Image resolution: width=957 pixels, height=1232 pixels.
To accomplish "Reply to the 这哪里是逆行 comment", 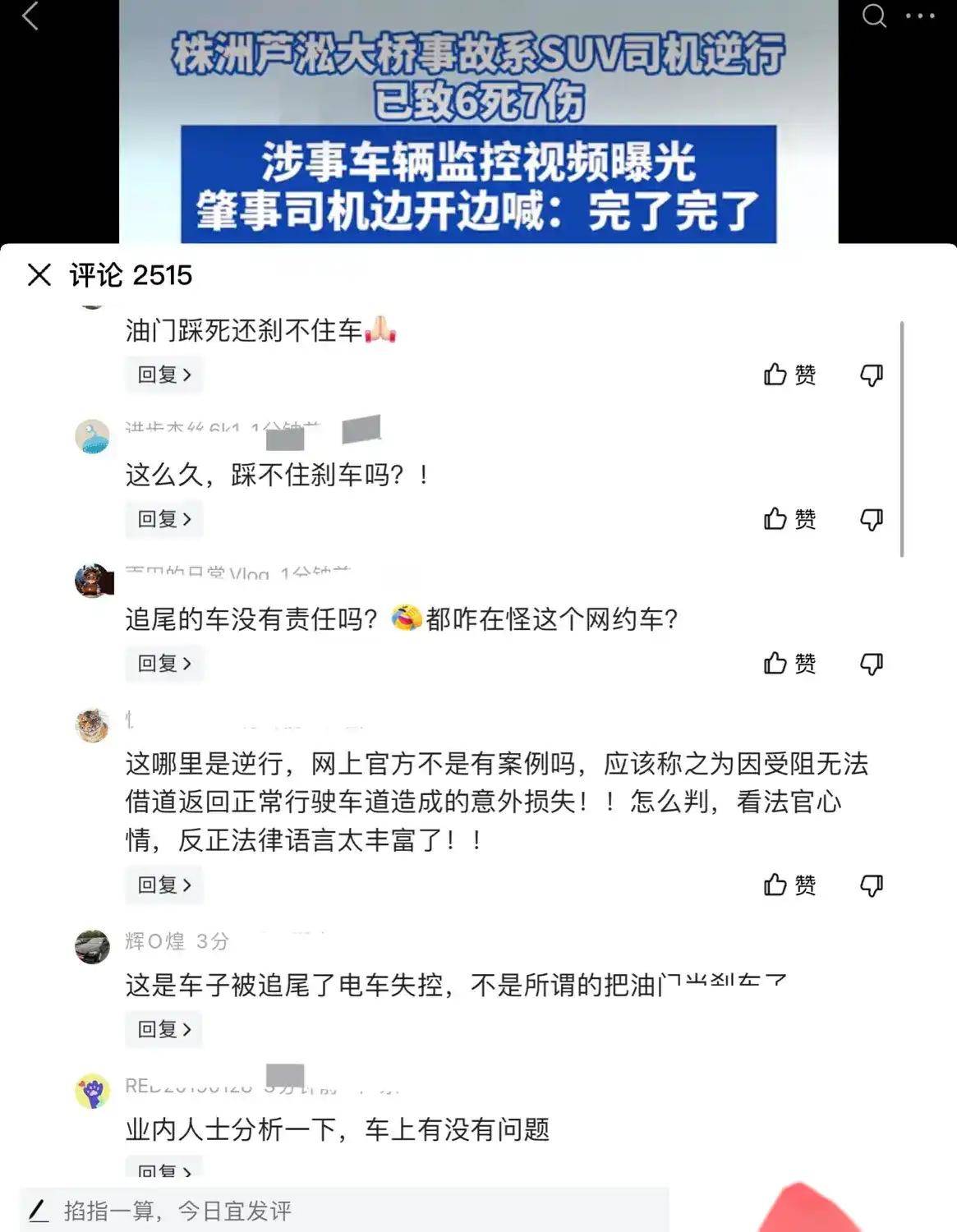I will [x=163, y=885].
